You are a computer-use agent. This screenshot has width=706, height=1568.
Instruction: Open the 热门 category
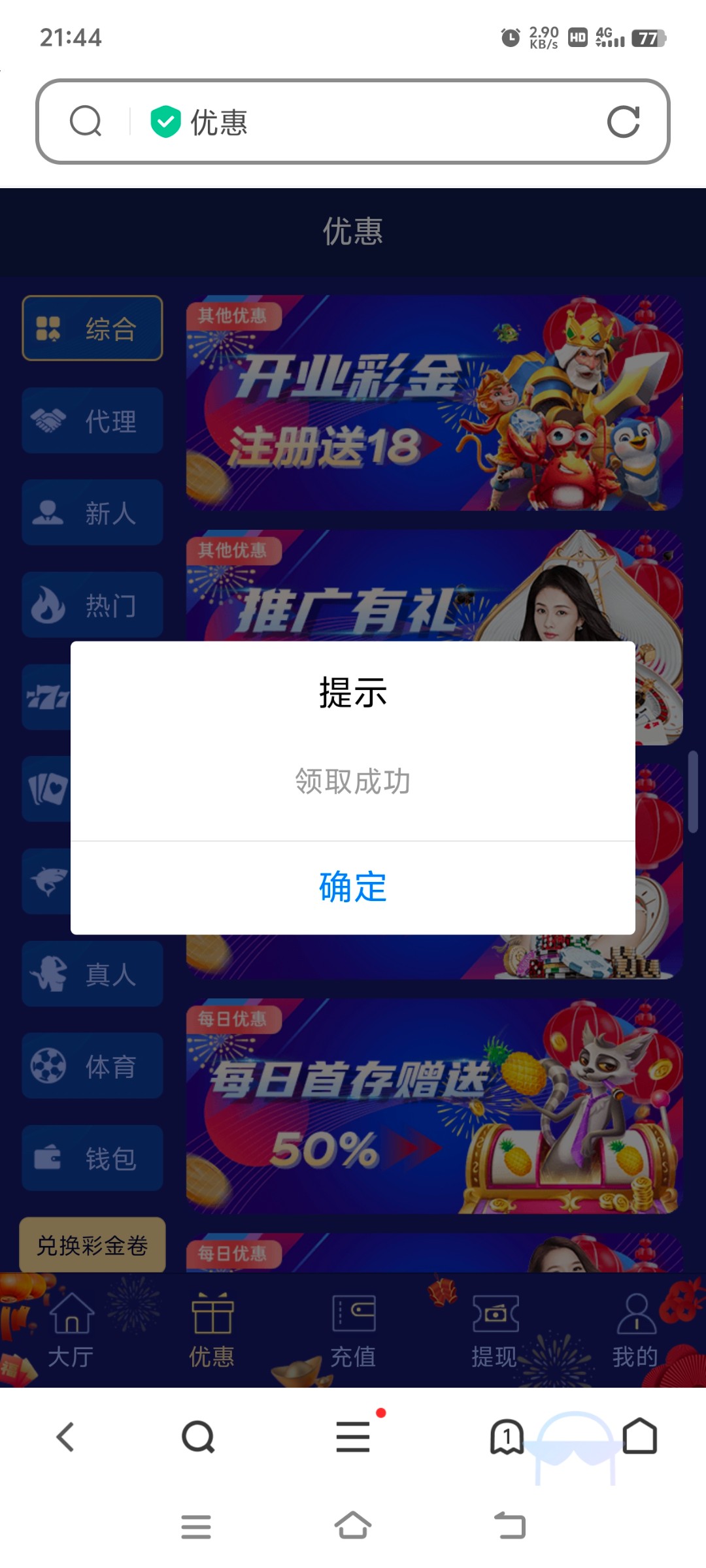(92, 604)
